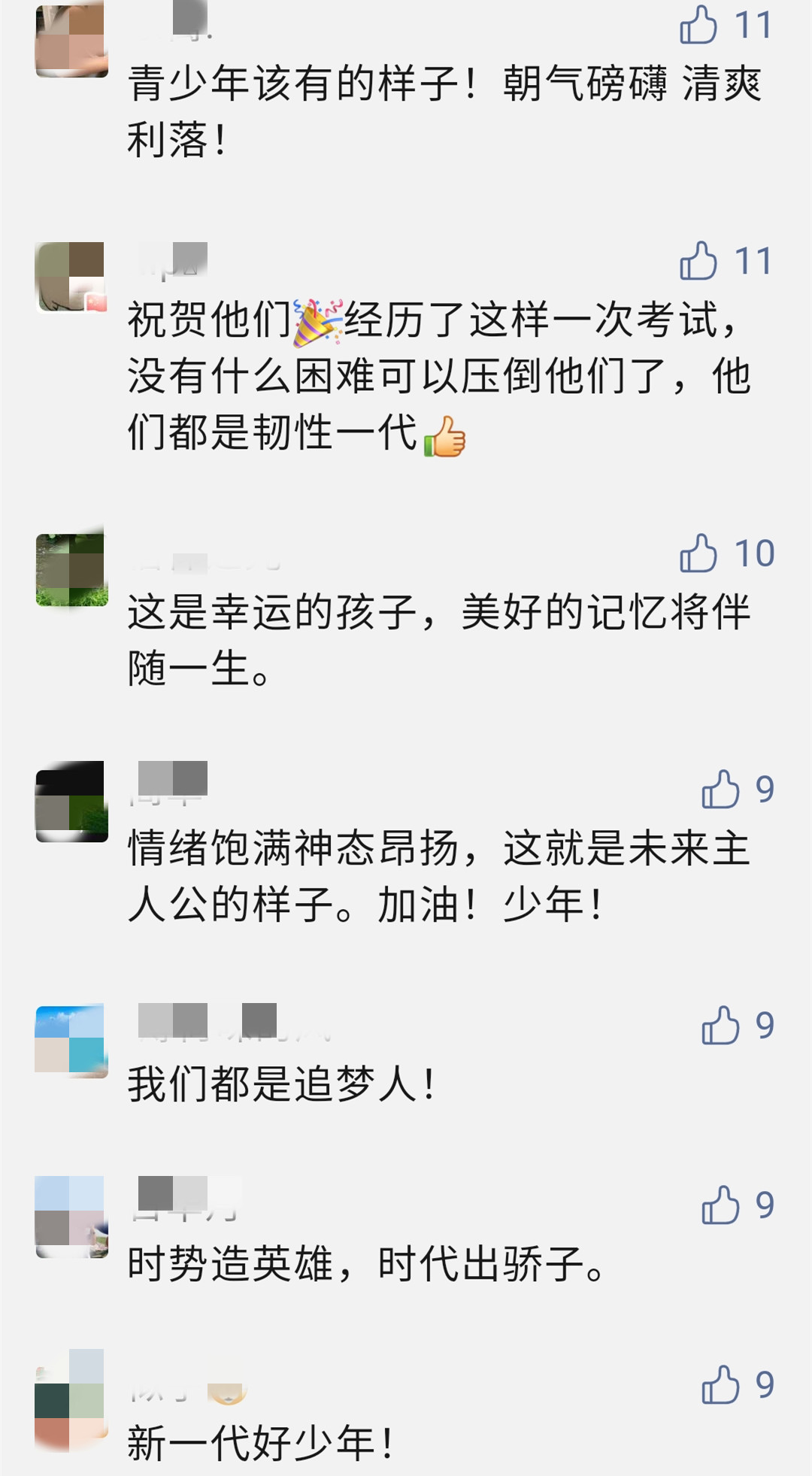Like the comment '新一代好少年'
This screenshot has width=812, height=1476.
[720, 1385]
